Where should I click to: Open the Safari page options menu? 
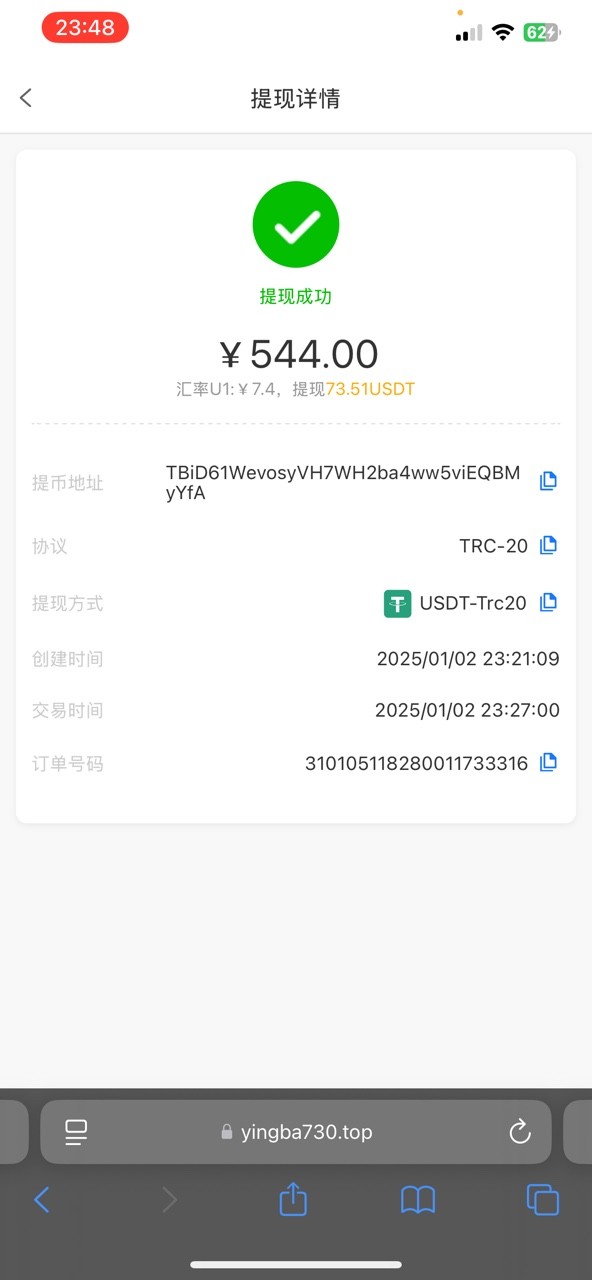point(76,1132)
